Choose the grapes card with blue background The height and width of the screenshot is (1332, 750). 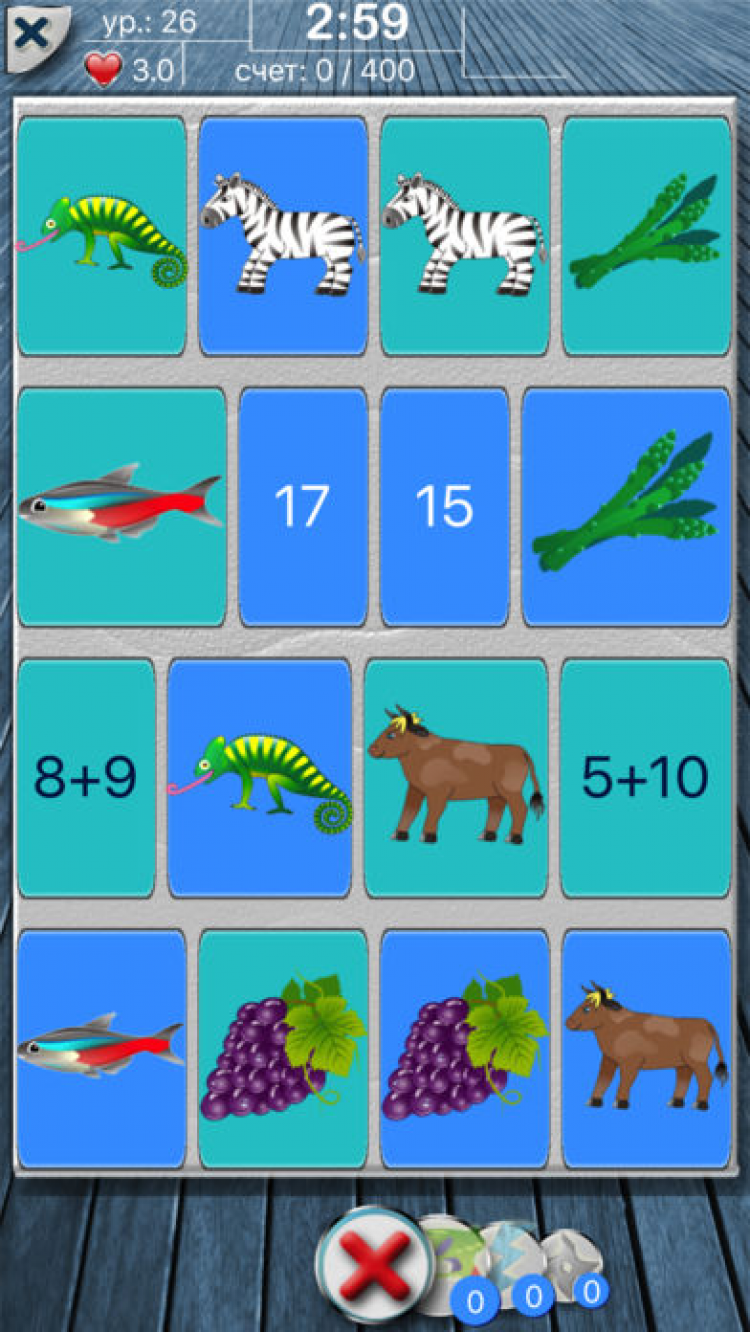(x=464, y=1047)
